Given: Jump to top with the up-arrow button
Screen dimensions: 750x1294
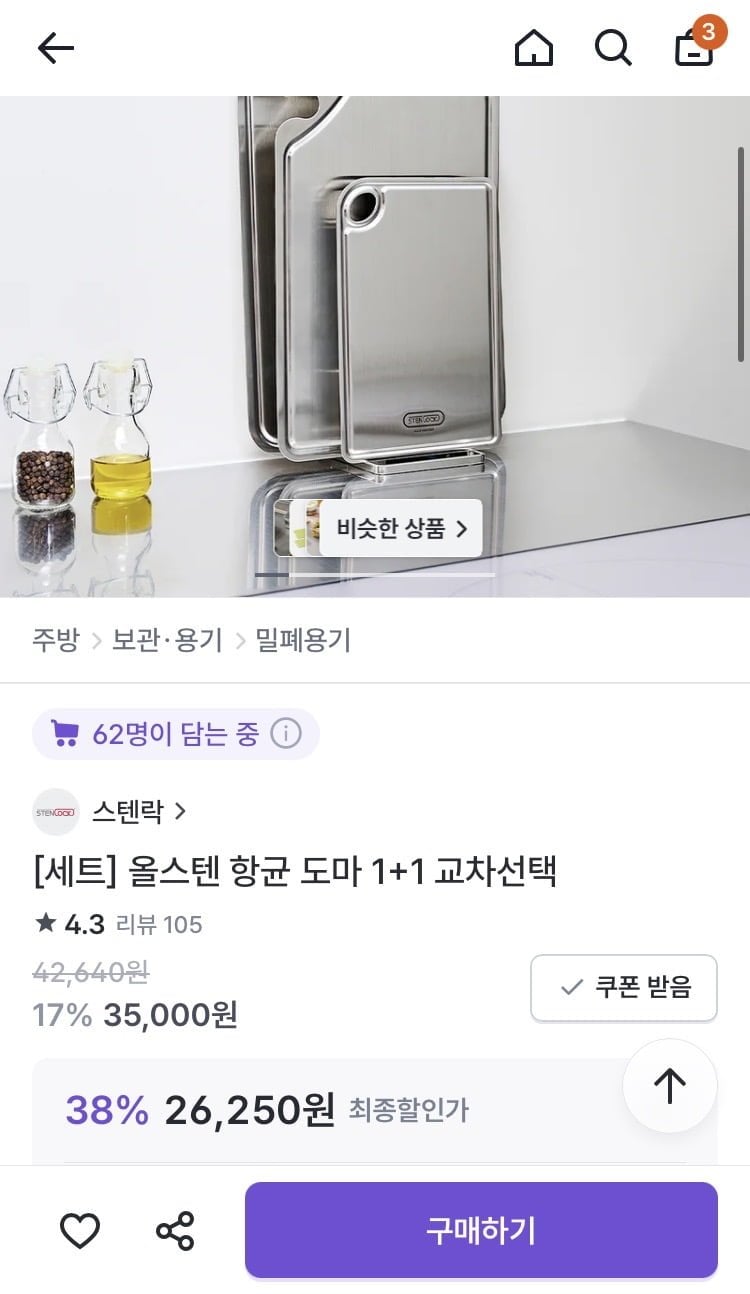Looking at the screenshot, I should [670, 1085].
